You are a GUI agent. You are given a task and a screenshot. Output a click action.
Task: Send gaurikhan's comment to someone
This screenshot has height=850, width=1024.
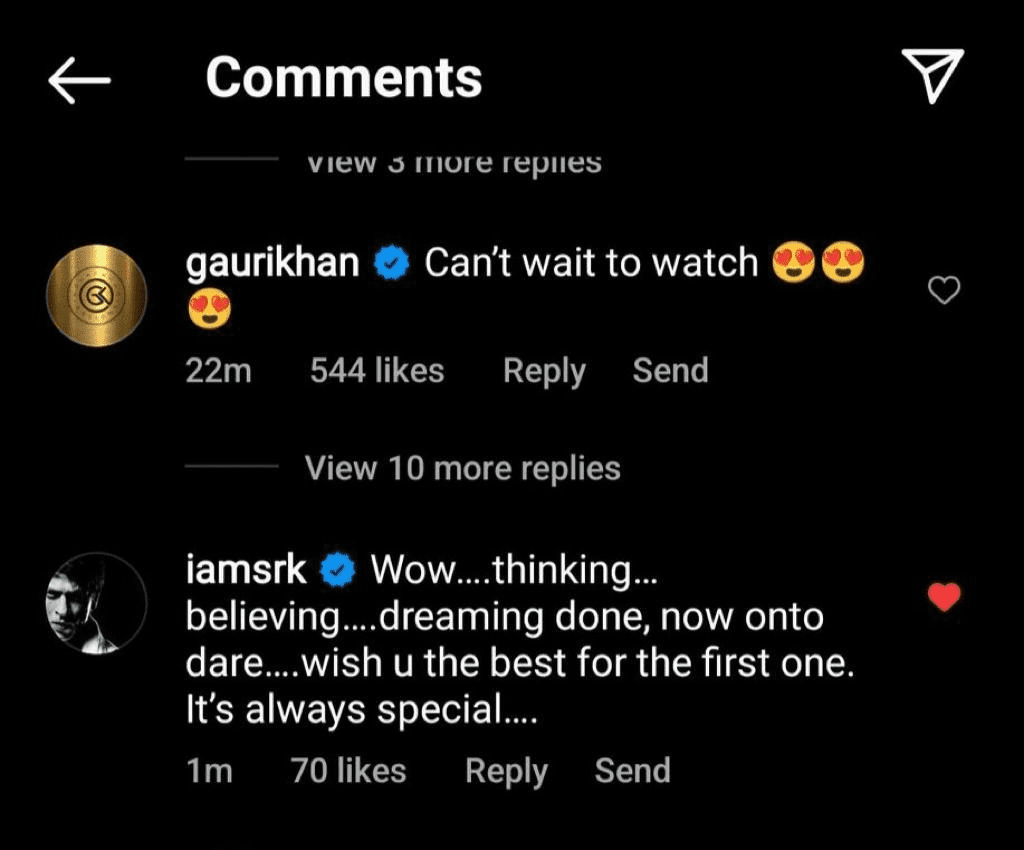click(x=670, y=371)
